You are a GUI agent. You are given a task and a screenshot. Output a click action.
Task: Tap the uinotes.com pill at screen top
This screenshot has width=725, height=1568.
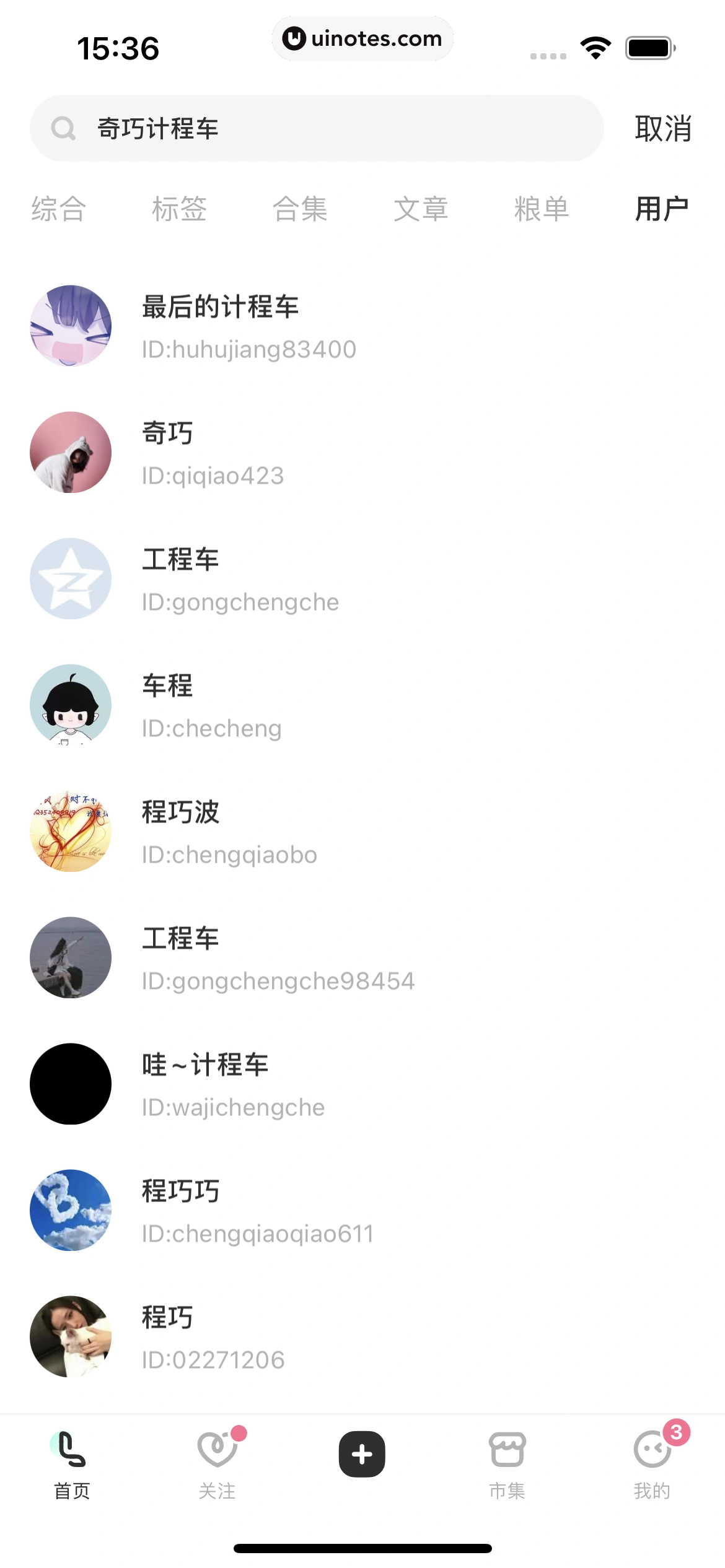coord(362,38)
